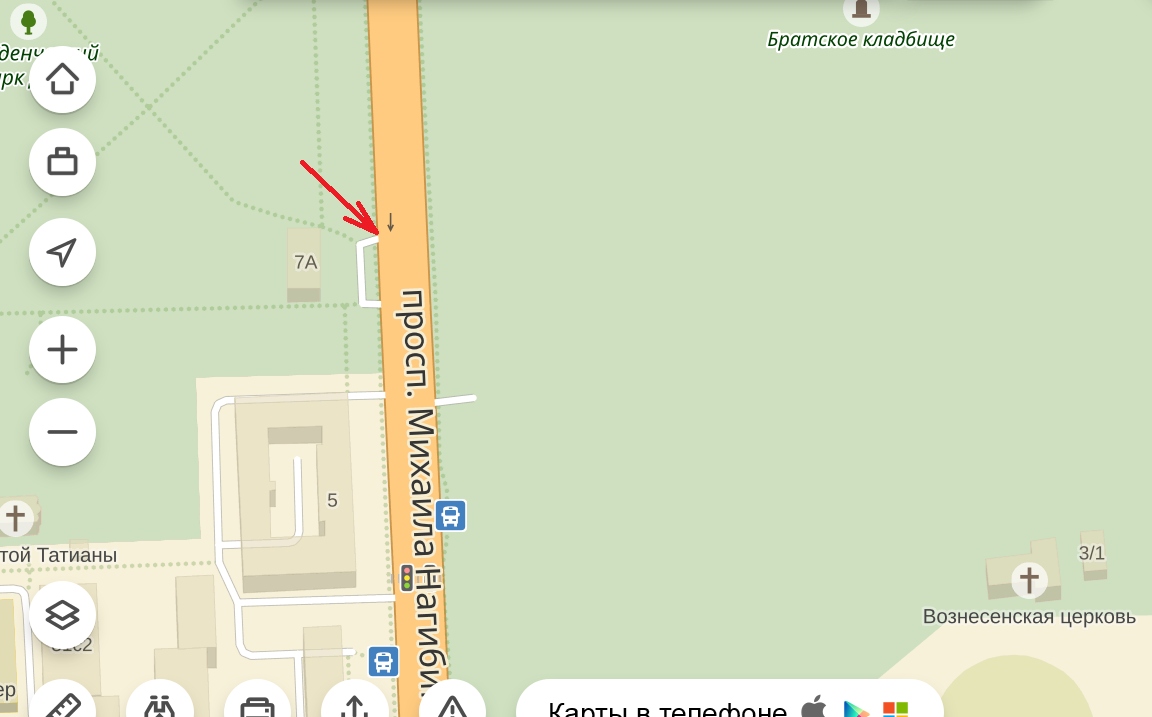This screenshot has height=717, width=1152.
Task: Select the upper bus stop marker
Action: (x=451, y=516)
